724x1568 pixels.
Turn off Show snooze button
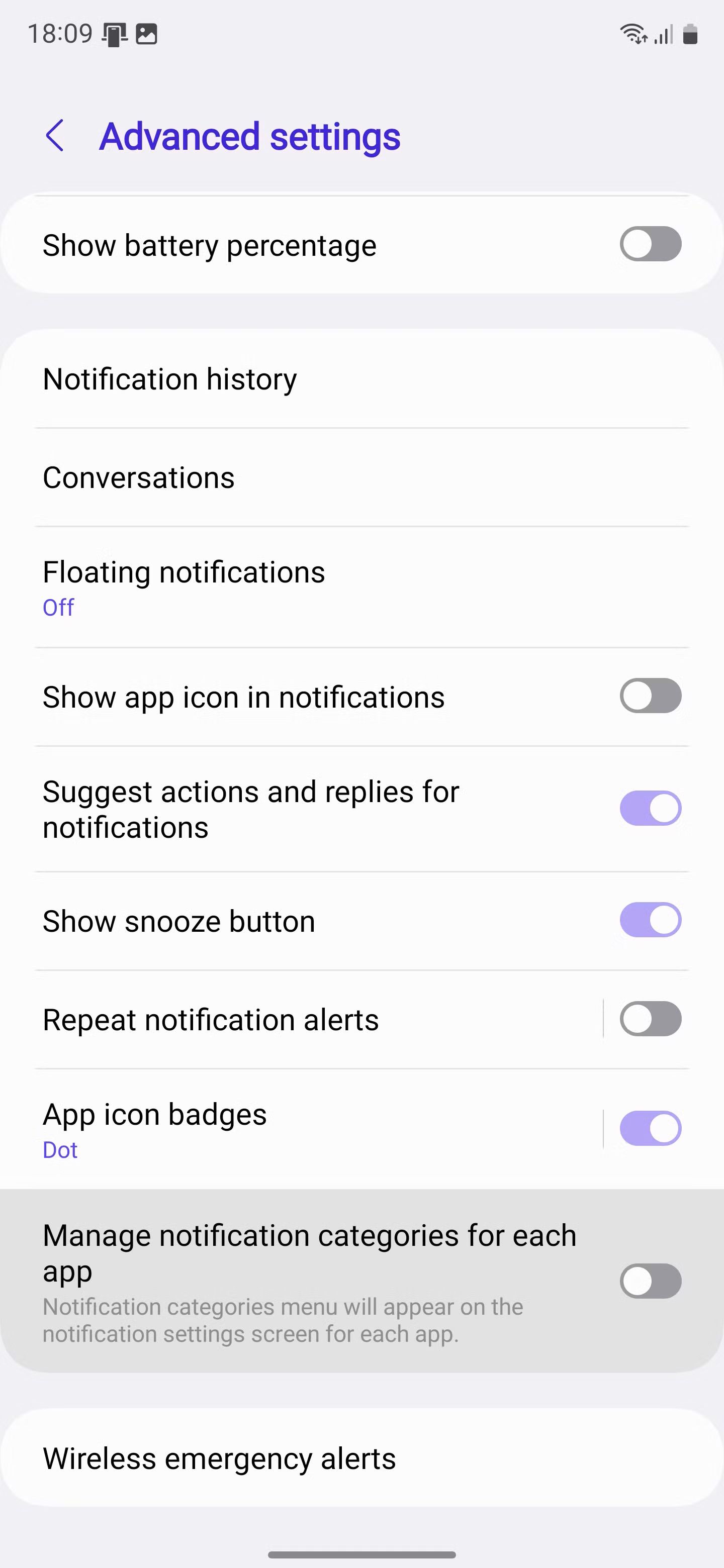[650, 920]
